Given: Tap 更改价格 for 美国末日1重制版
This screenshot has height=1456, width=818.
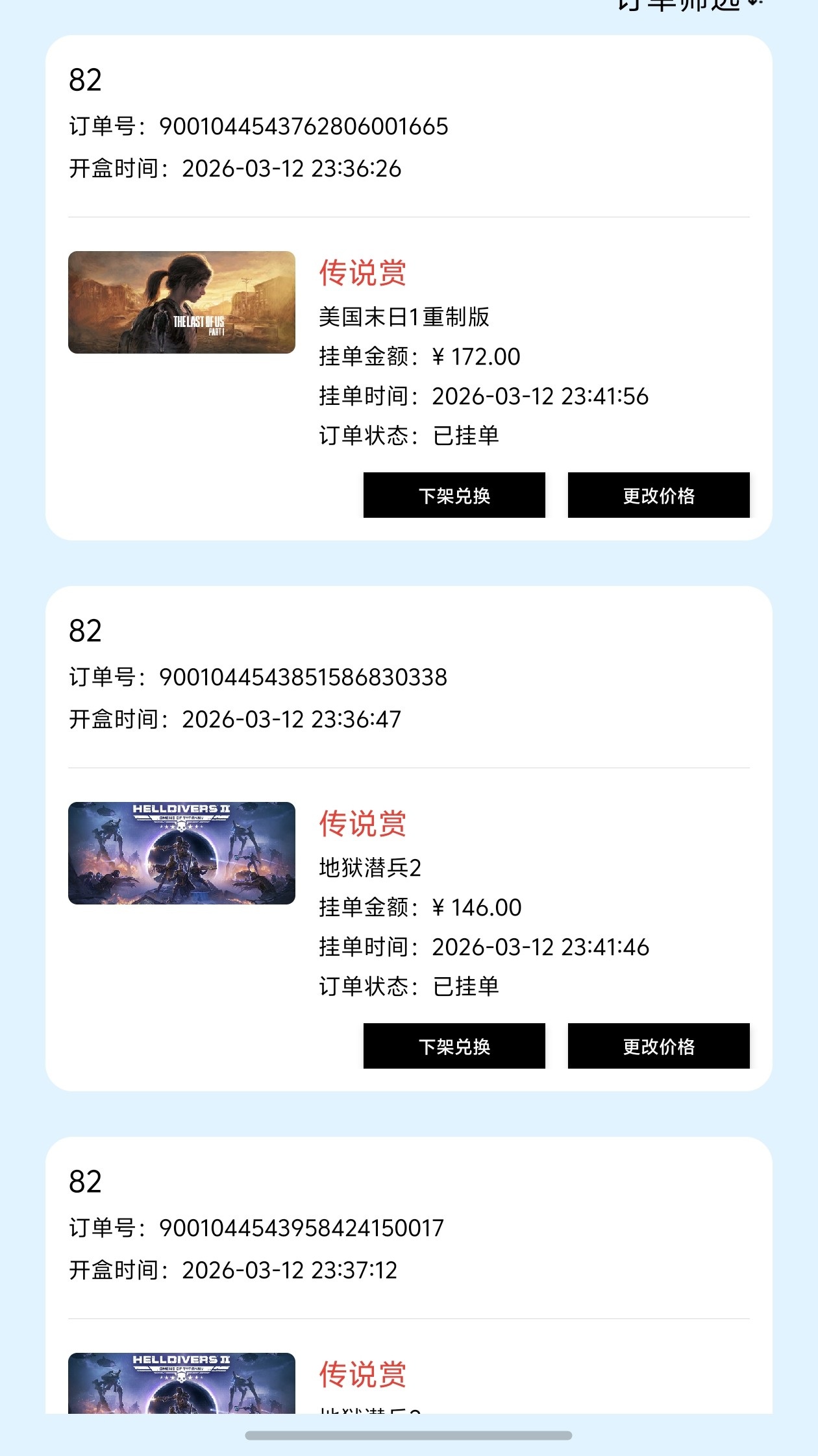Looking at the screenshot, I should 658,495.
